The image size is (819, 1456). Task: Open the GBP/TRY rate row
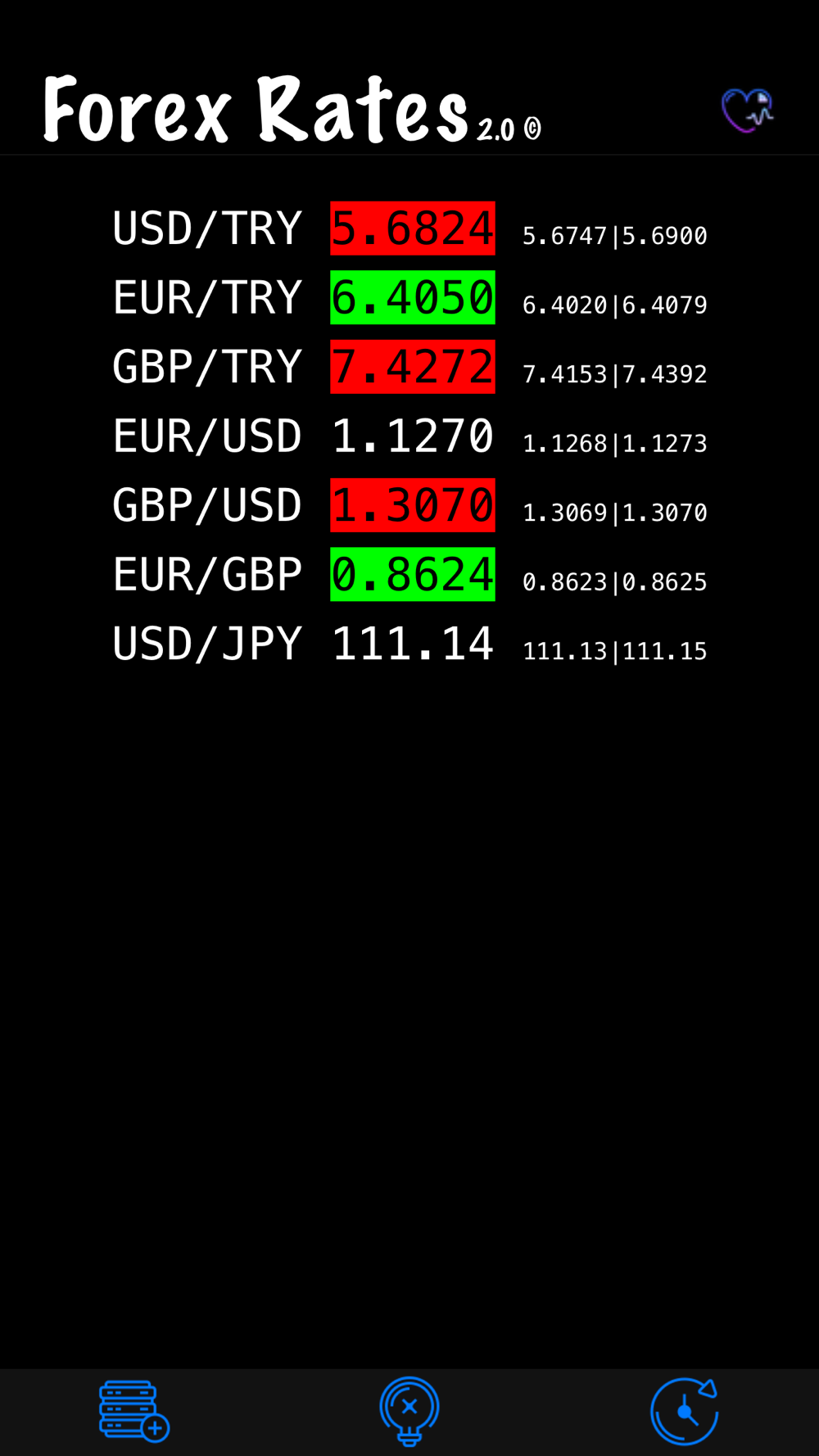pos(409,367)
